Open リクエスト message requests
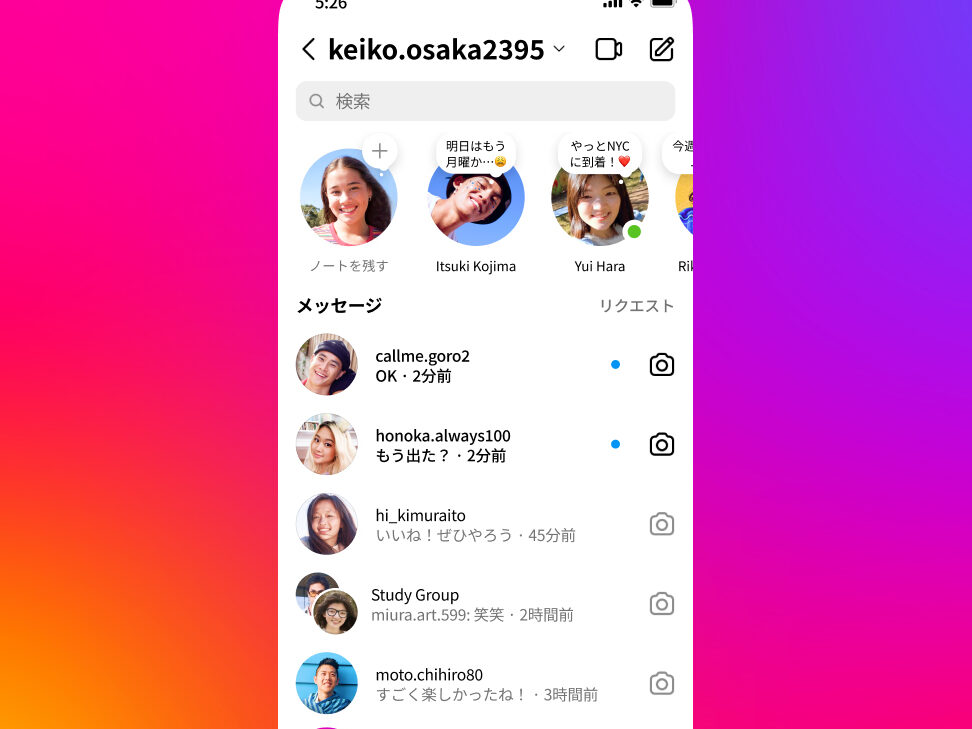972x729 pixels. click(x=636, y=306)
